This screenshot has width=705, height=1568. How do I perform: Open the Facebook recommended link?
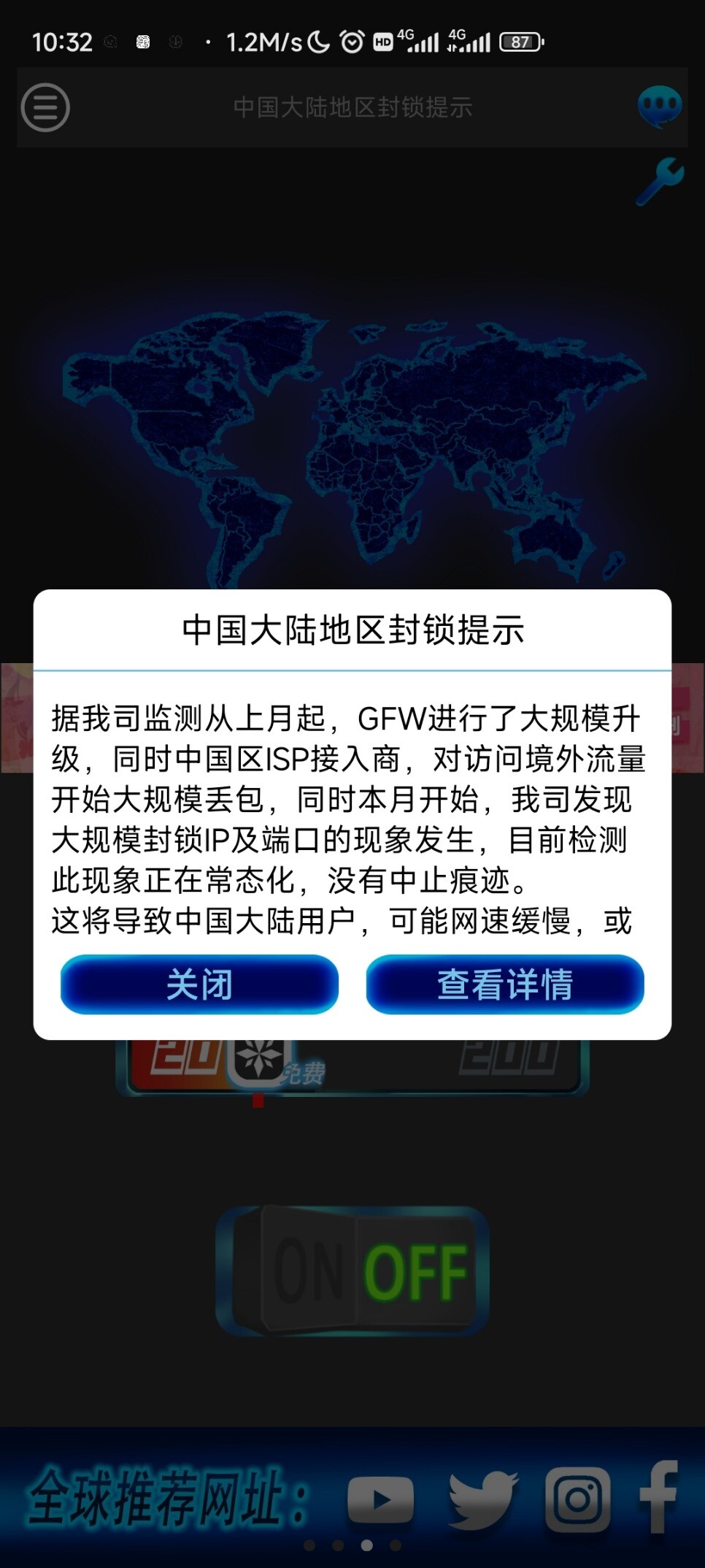[x=659, y=1497]
